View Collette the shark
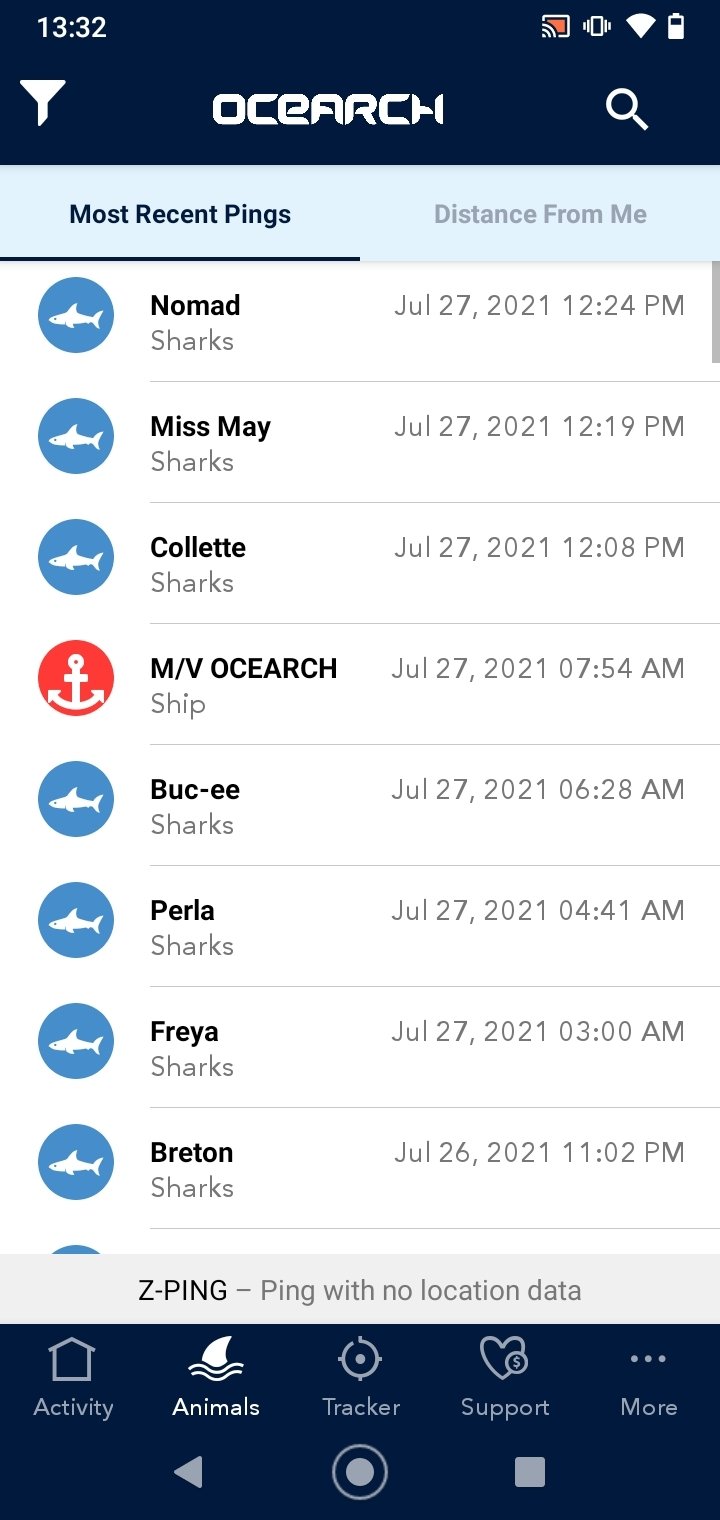Image resolution: width=720 pixels, height=1520 pixels. [360, 563]
